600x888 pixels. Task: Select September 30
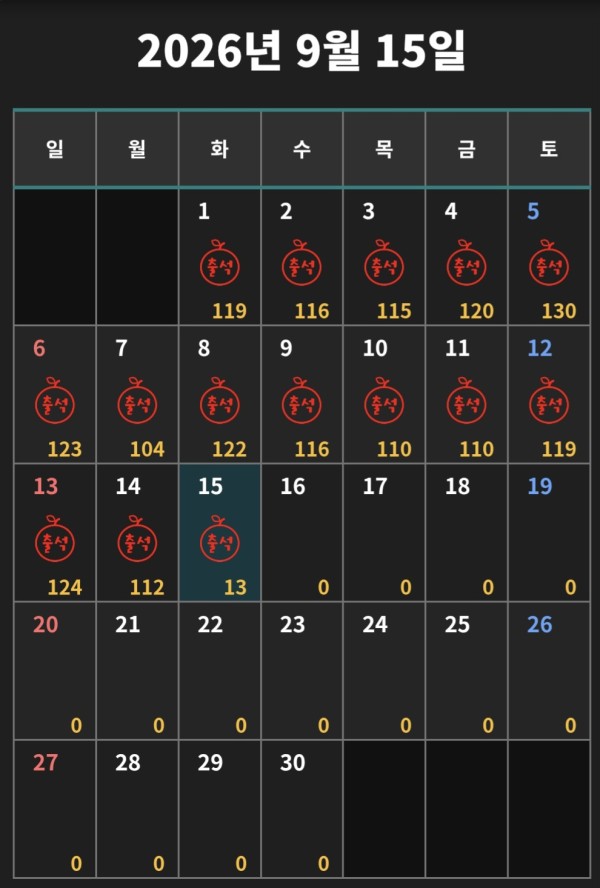(302, 809)
